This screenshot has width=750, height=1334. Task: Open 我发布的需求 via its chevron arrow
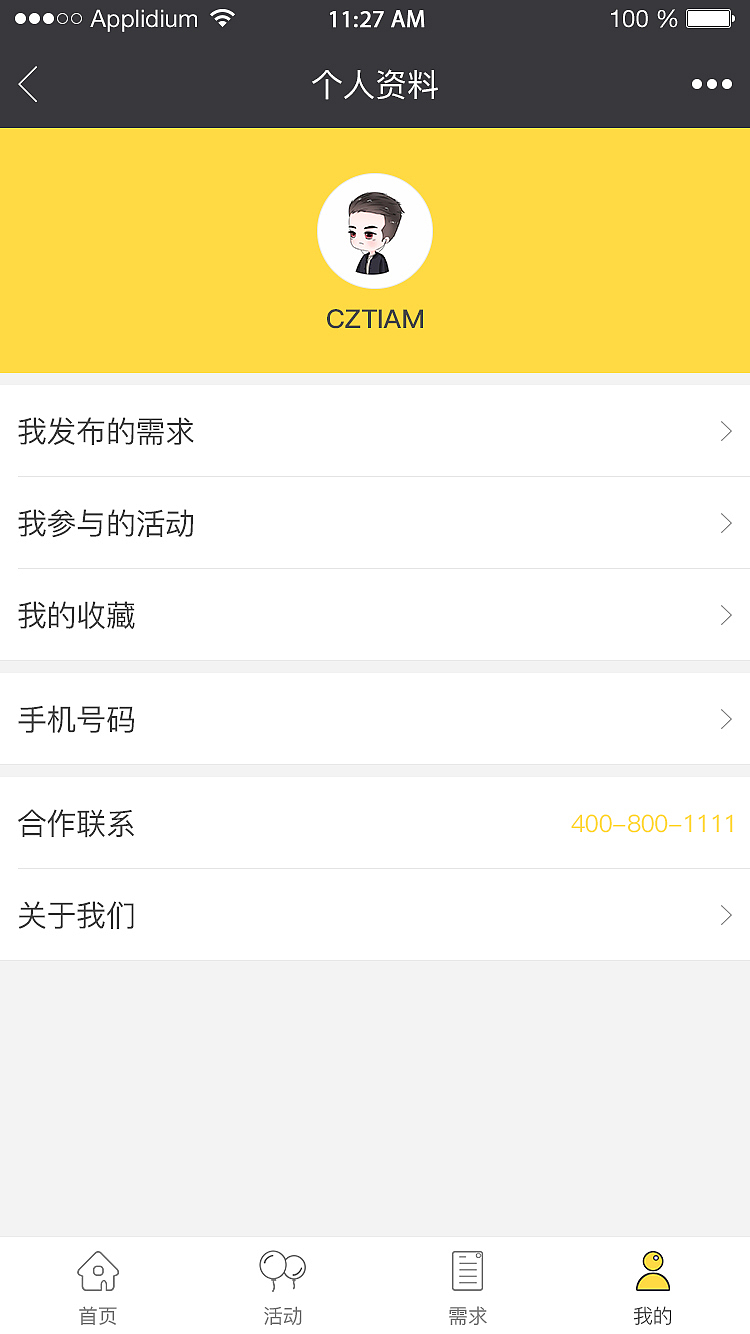[x=726, y=431]
